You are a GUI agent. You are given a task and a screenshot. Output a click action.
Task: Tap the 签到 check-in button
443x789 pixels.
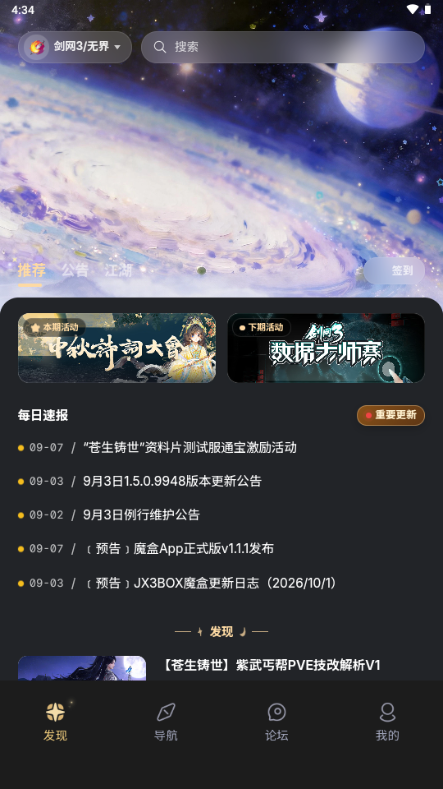pos(394,271)
